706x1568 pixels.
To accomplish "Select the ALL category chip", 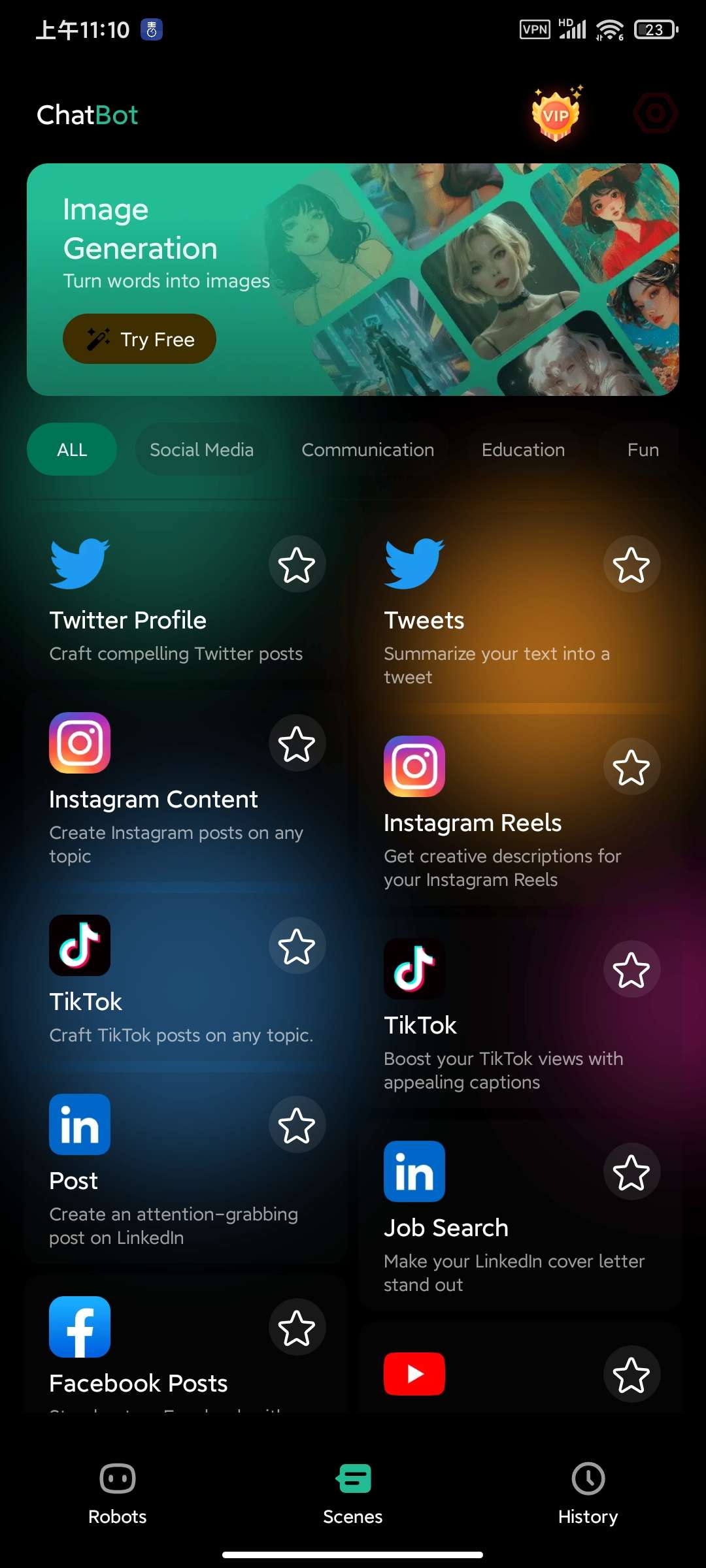I will 72,449.
